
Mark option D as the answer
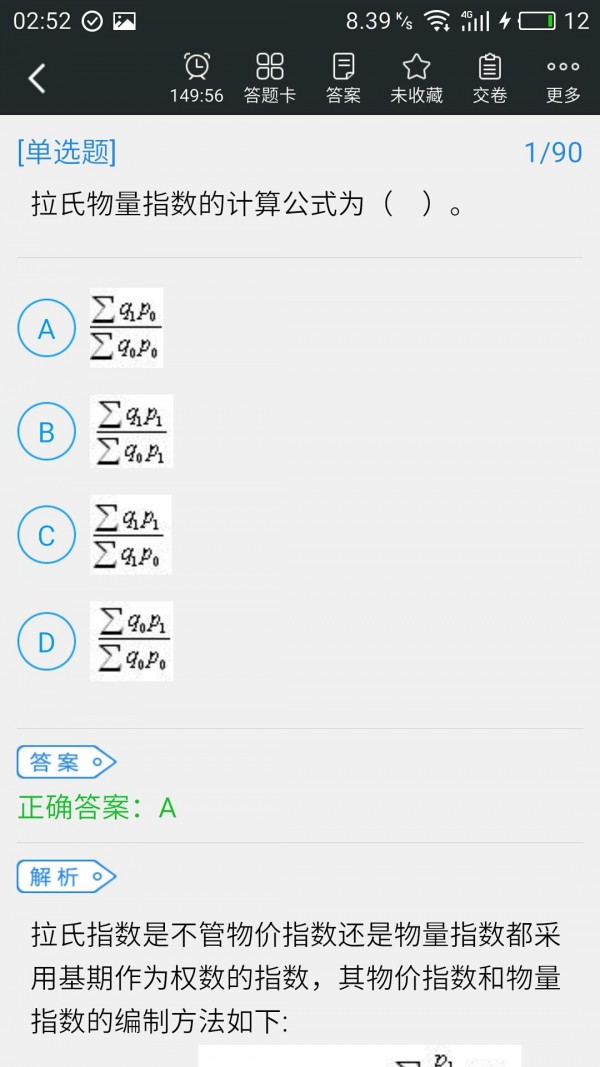coord(46,642)
